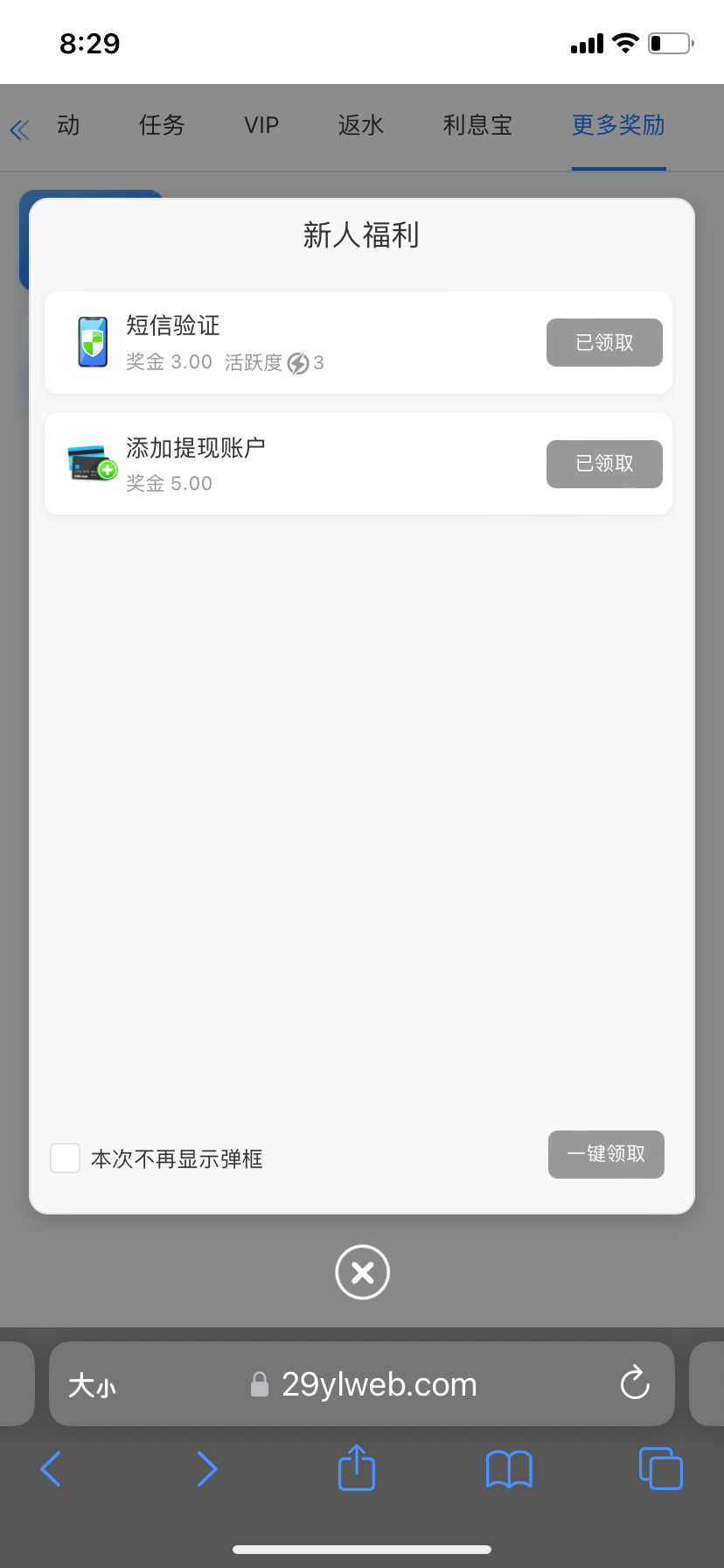
Task: Reload the page in Safari
Action: point(634,1383)
